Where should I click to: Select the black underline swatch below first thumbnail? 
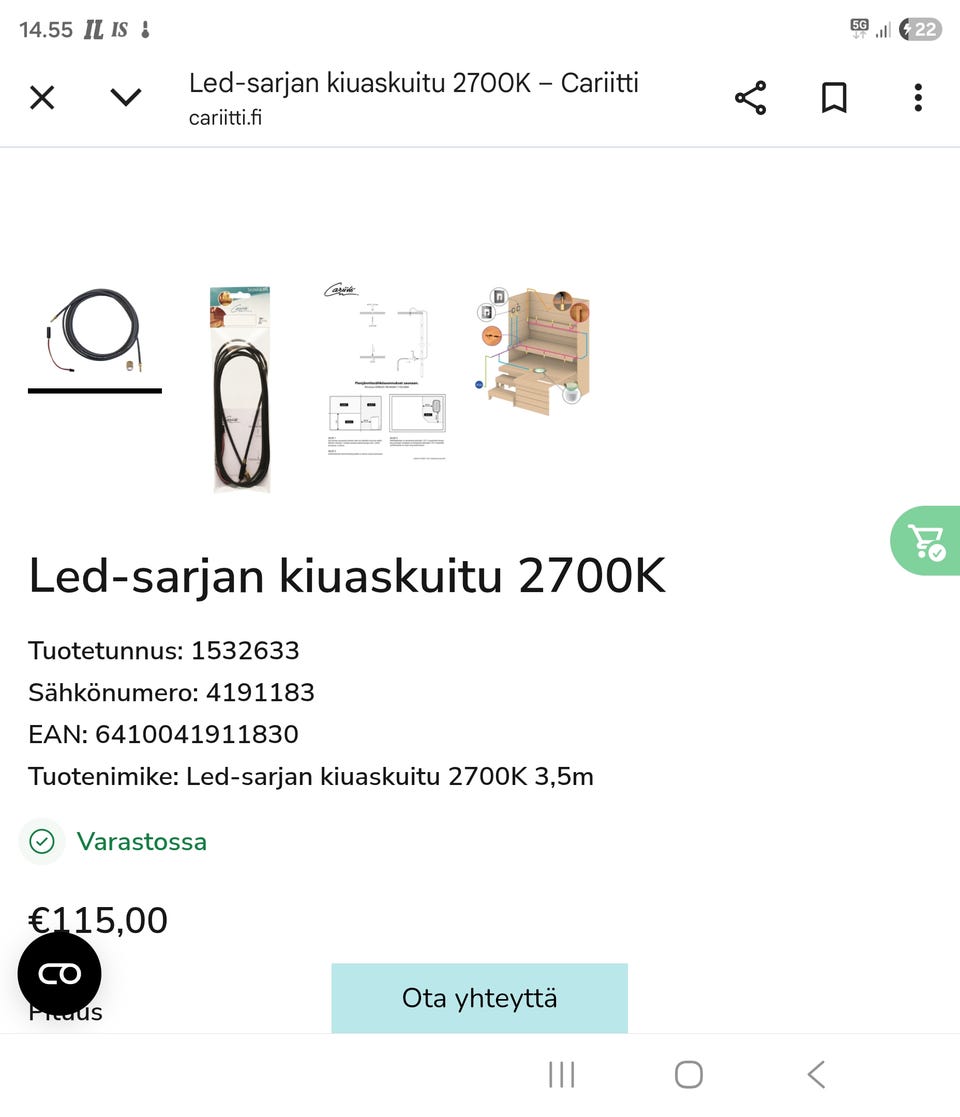[x=95, y=389]
